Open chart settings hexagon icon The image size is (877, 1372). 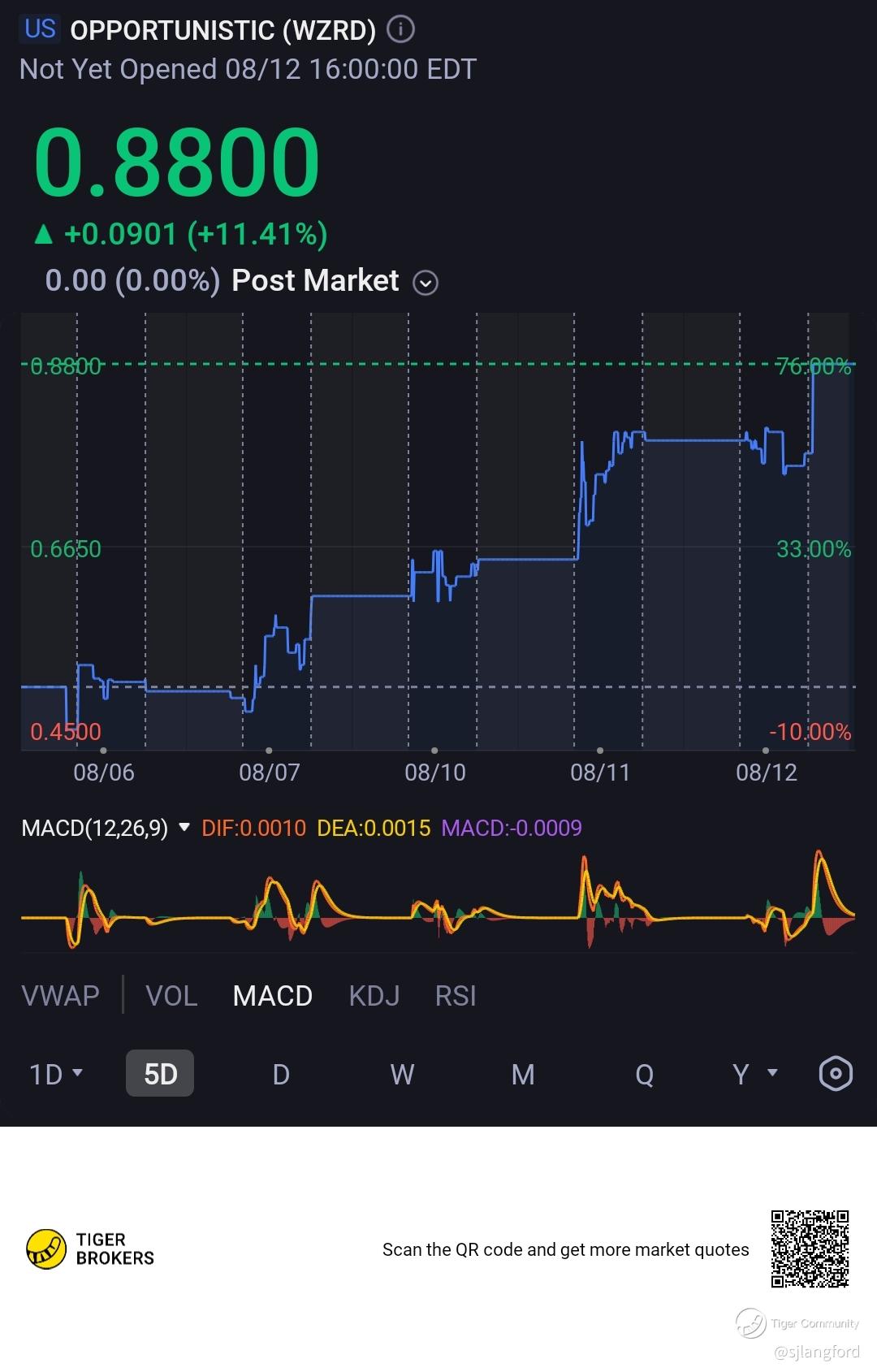pyautogui.click(x=836, y=1074)
